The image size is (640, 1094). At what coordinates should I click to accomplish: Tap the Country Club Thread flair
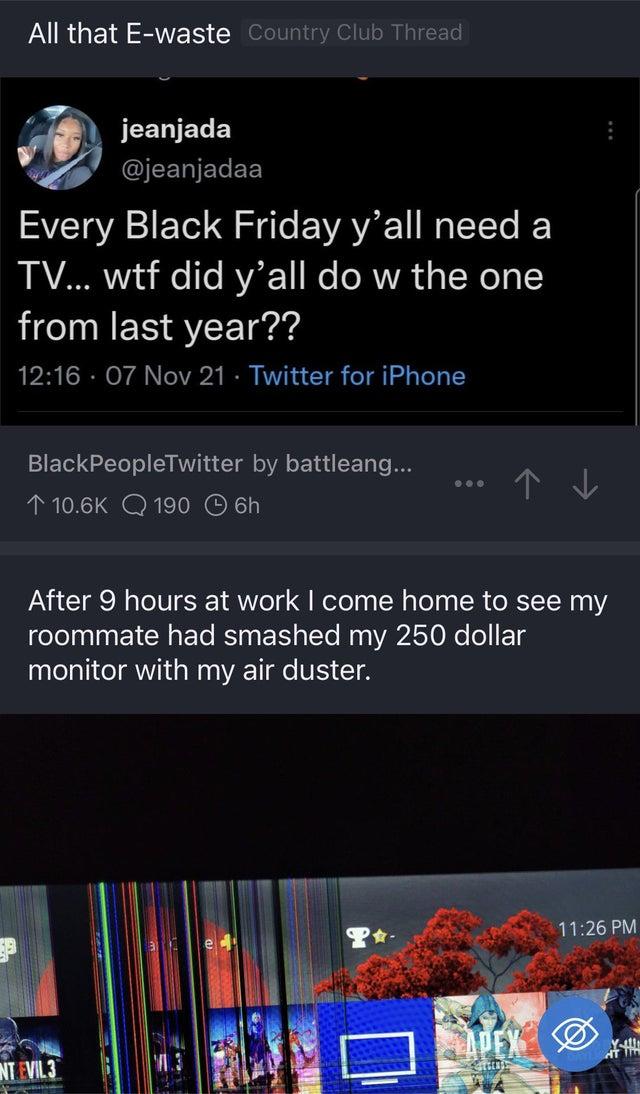355,32
